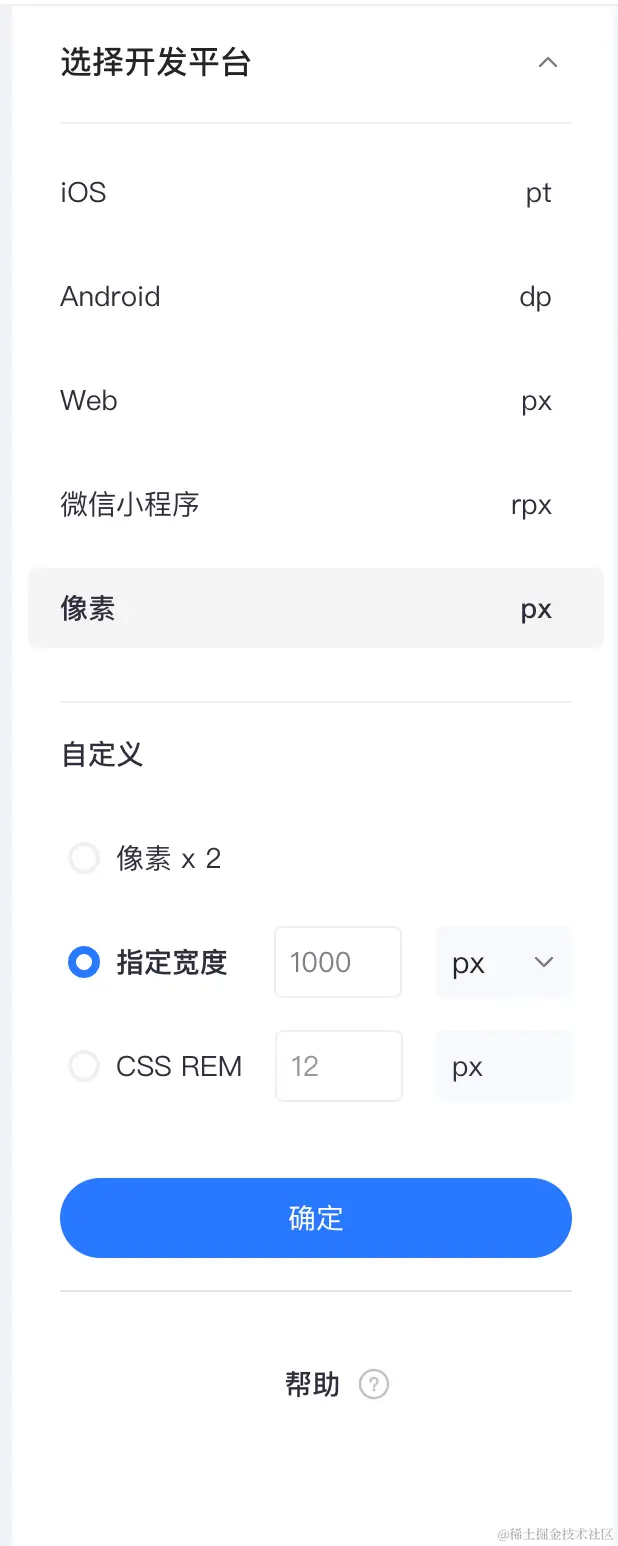
Task: Confirm with the 确定 button
Action: (315, 1218)
